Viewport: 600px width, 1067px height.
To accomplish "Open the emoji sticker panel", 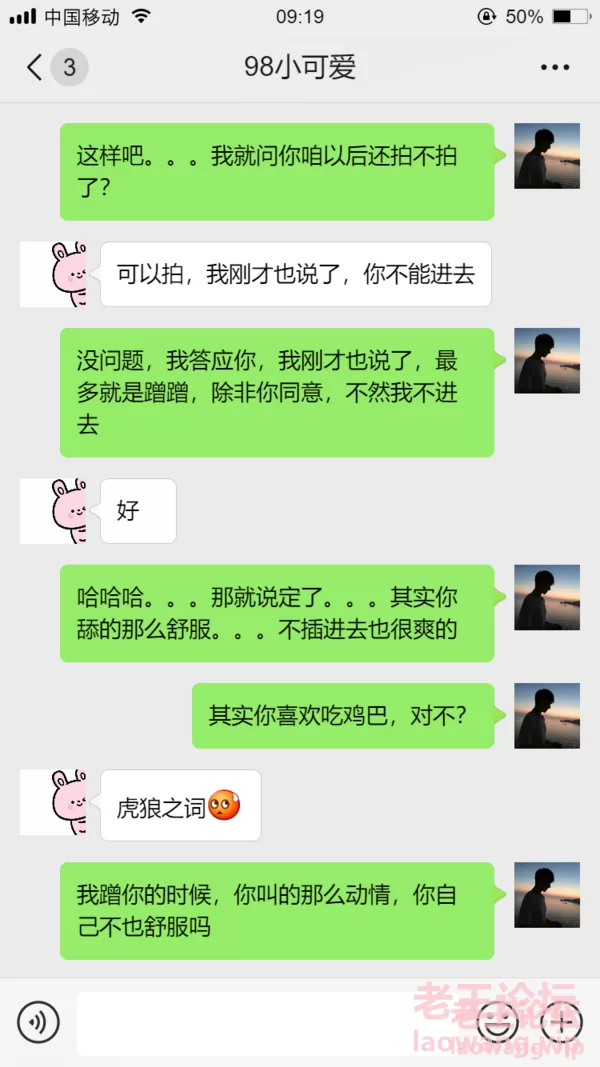I will pyautogui.click(x=498, y=1022).
